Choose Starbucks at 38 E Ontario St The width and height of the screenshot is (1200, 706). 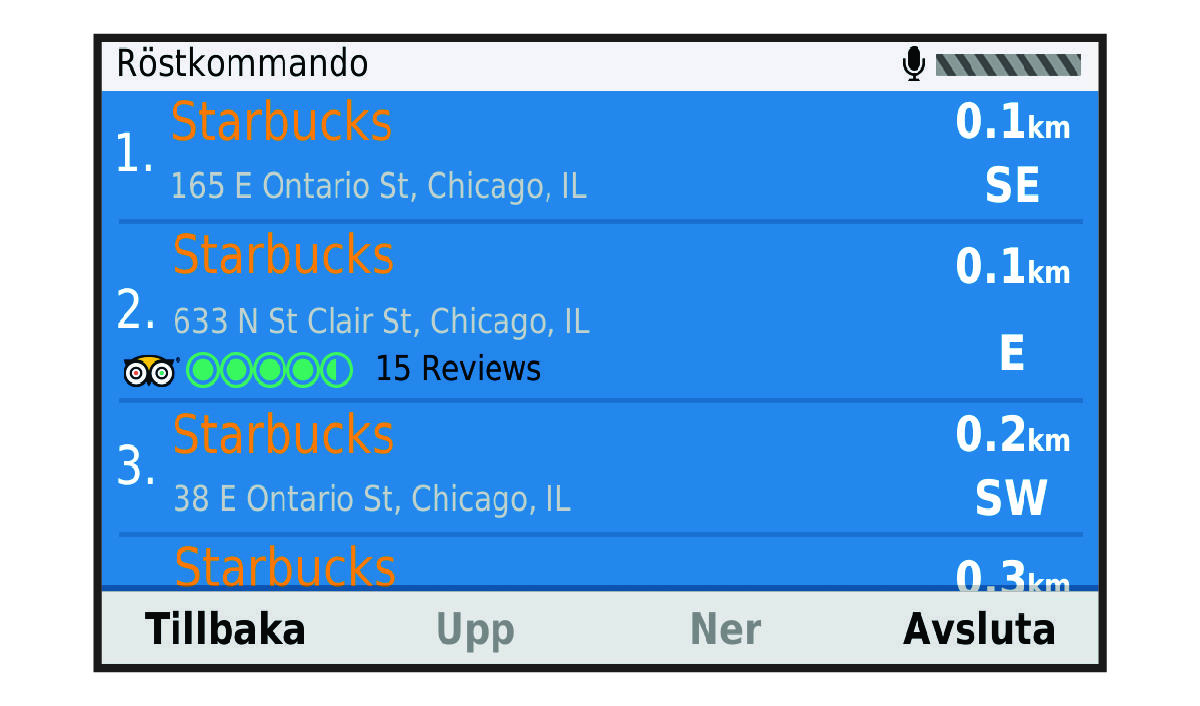click(x=600, y=467)
